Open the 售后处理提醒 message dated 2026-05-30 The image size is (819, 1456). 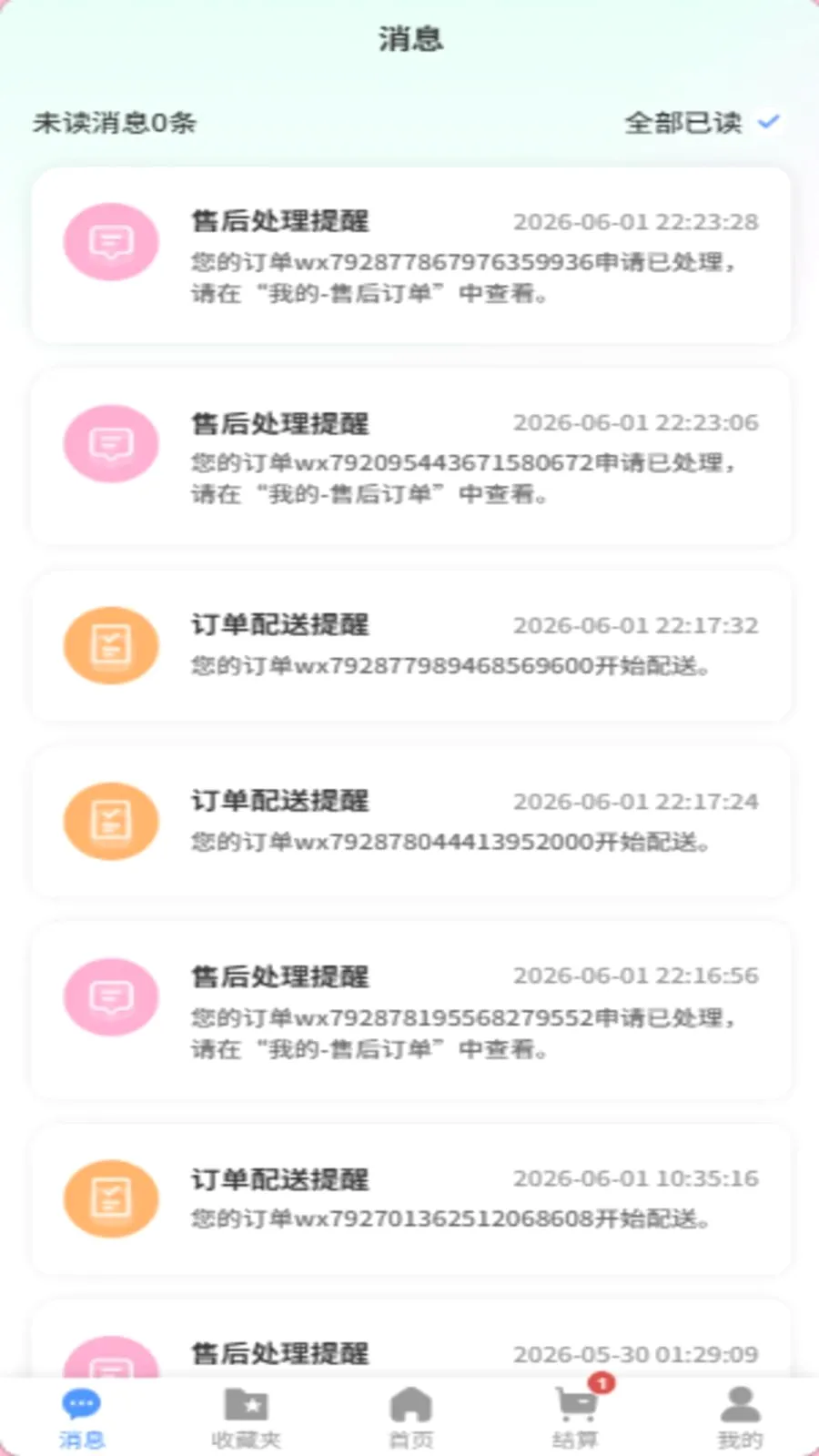[410, 1338]
